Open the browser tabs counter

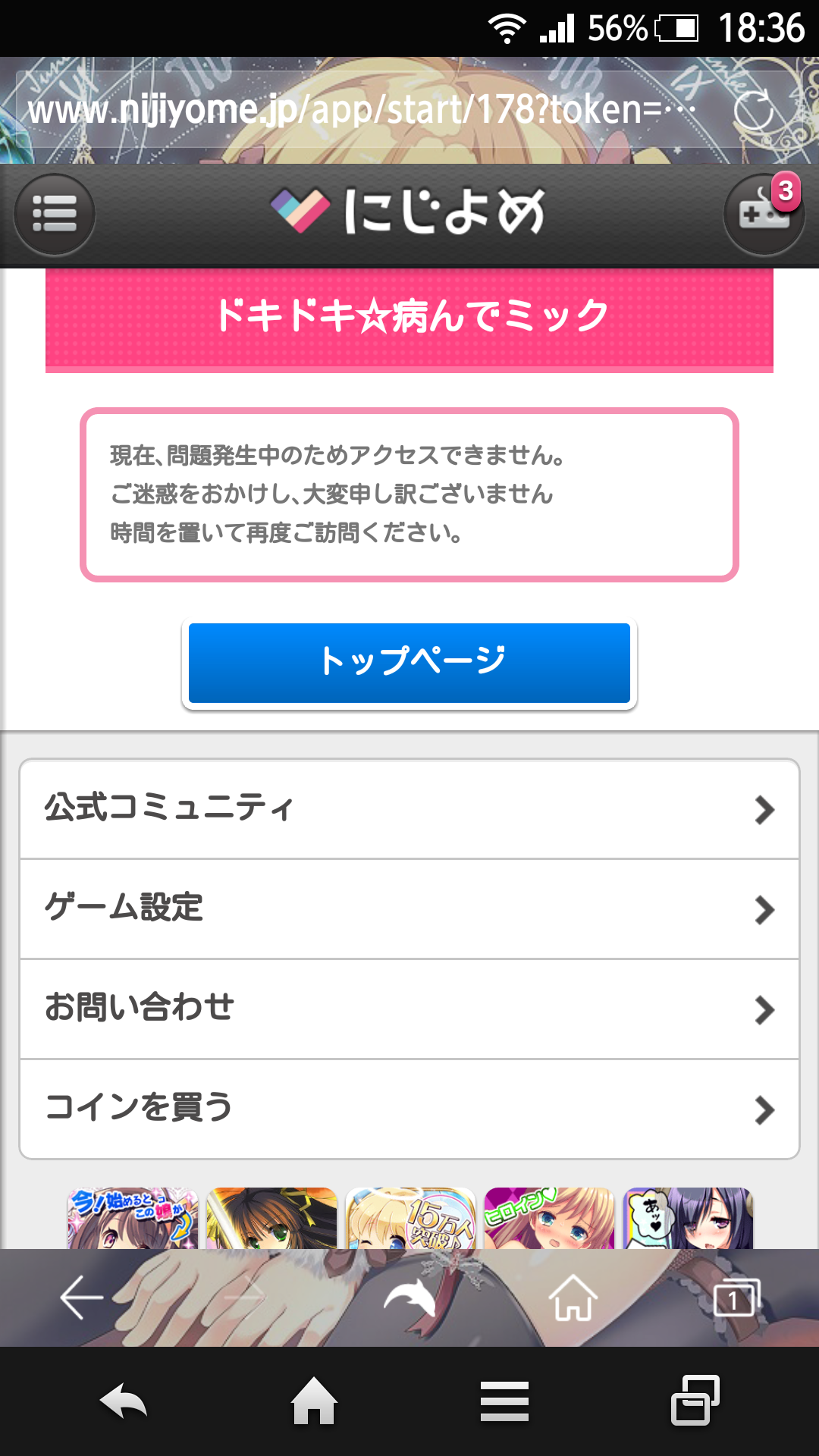click(734, 1299)
